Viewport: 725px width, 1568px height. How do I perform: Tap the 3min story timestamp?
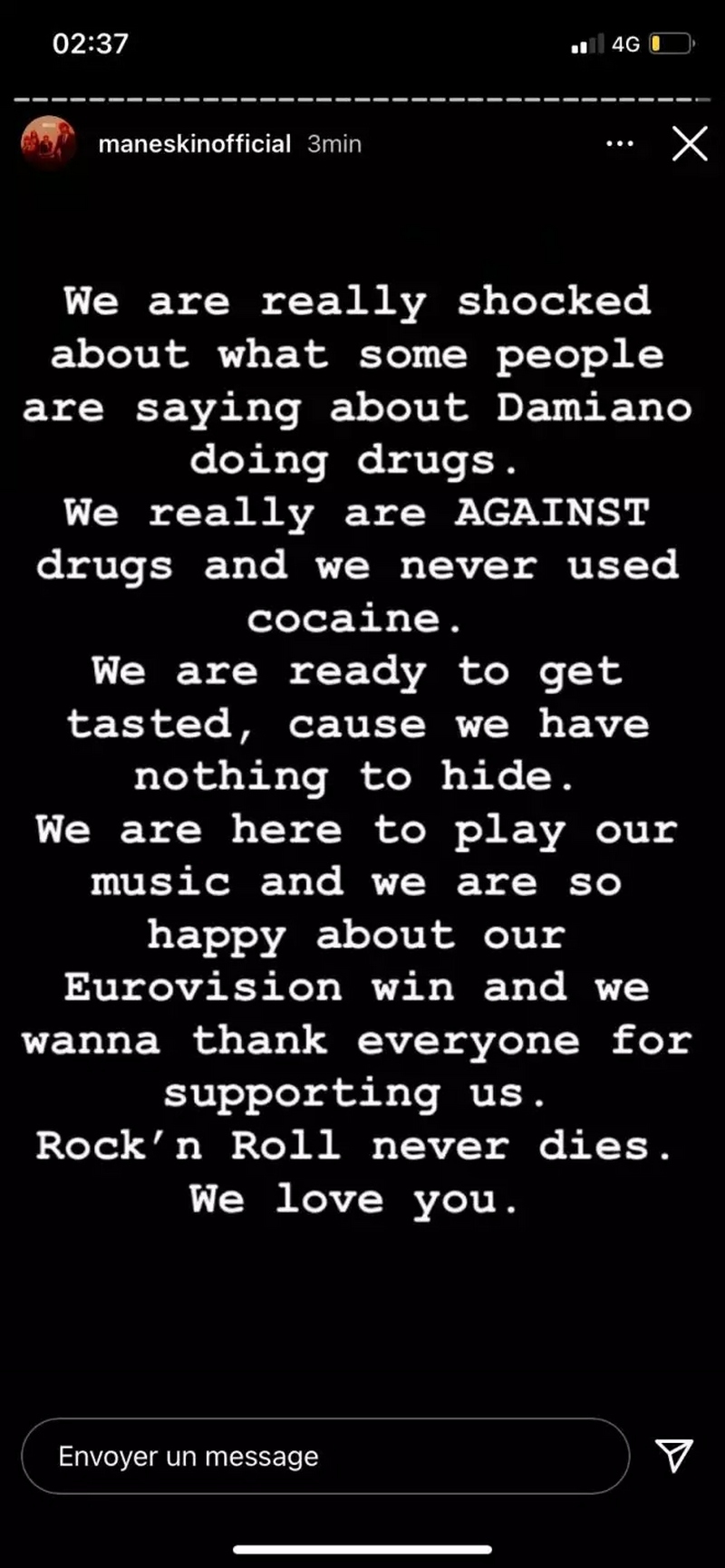[x=333, y=144]
